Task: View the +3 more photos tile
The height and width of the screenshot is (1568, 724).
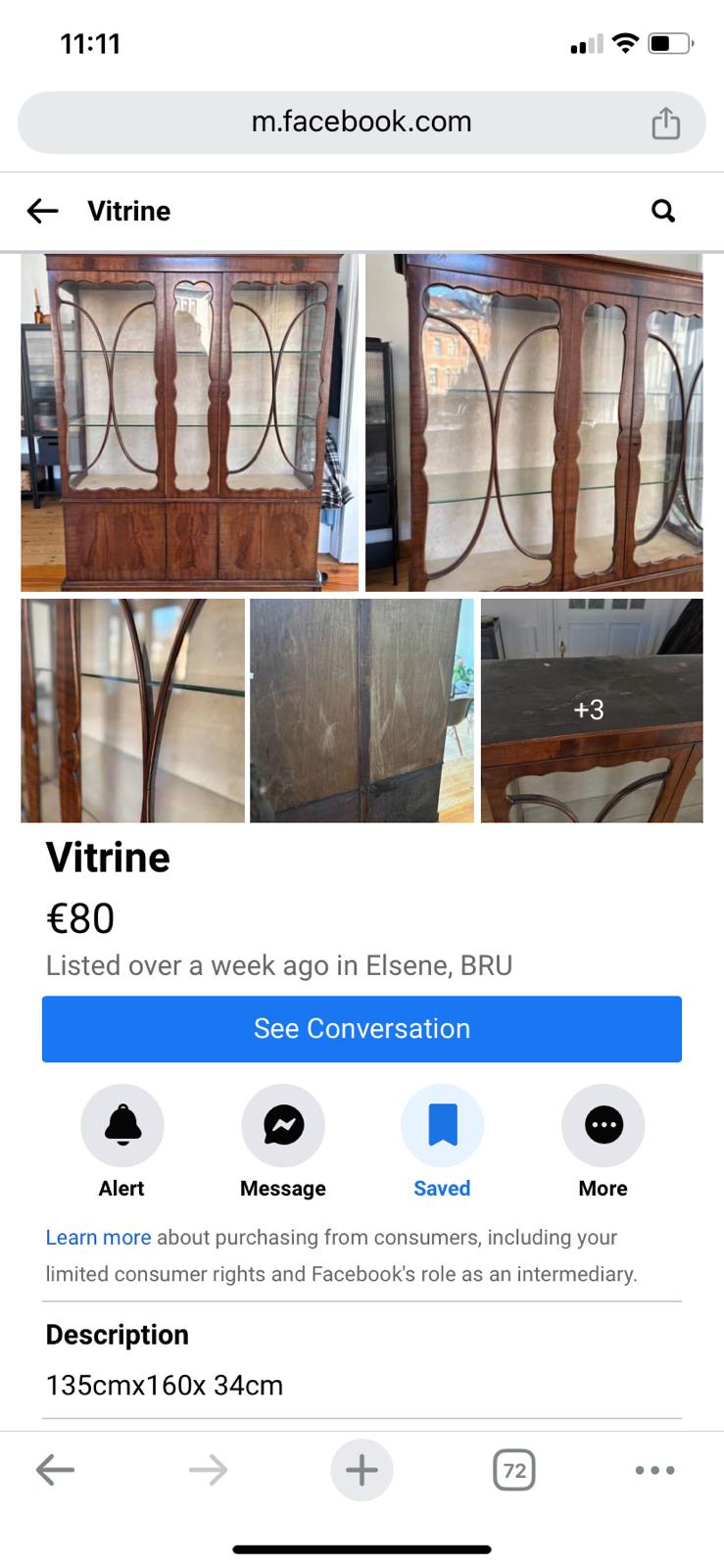Action: tap(591, 710)
